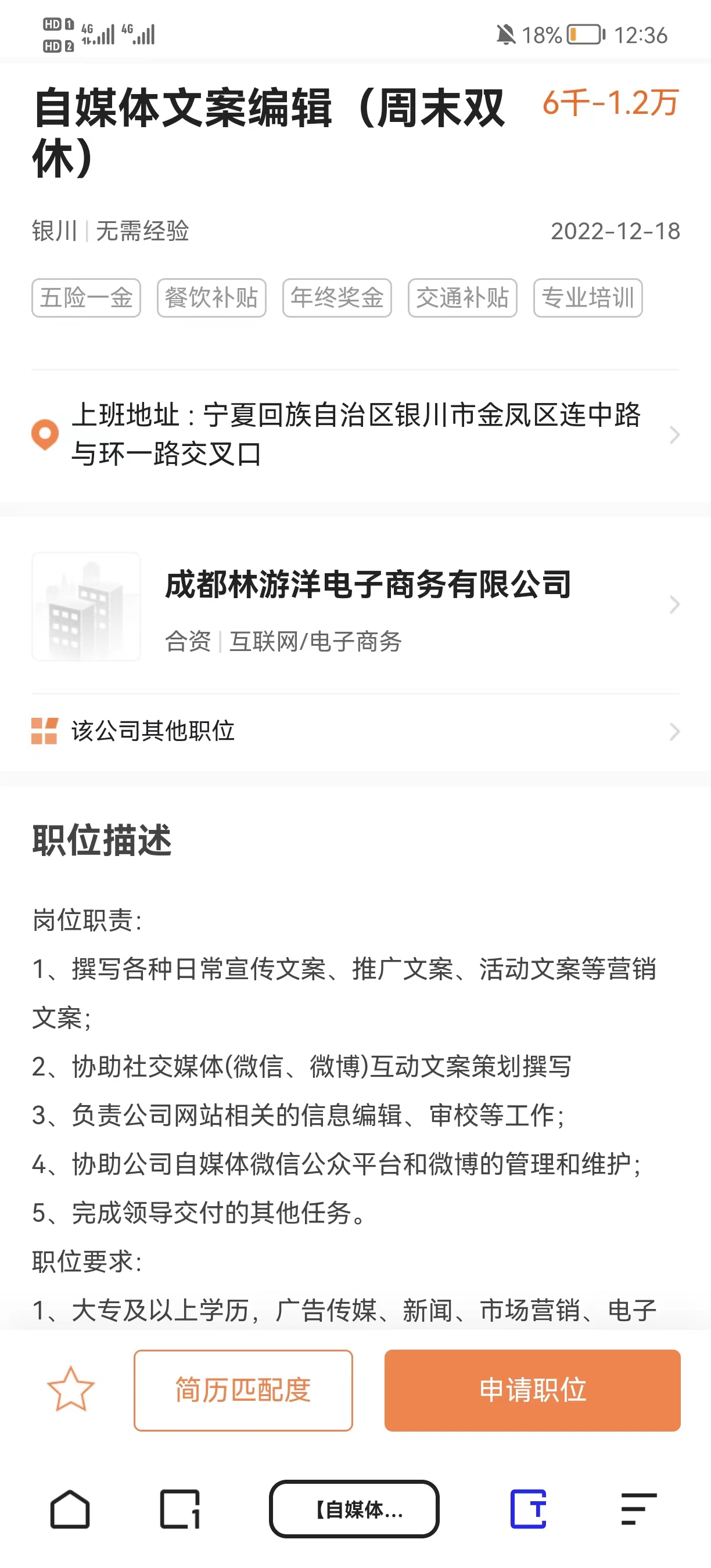
Task: Open the browser tabs switcher
Action: point(179,1509)
